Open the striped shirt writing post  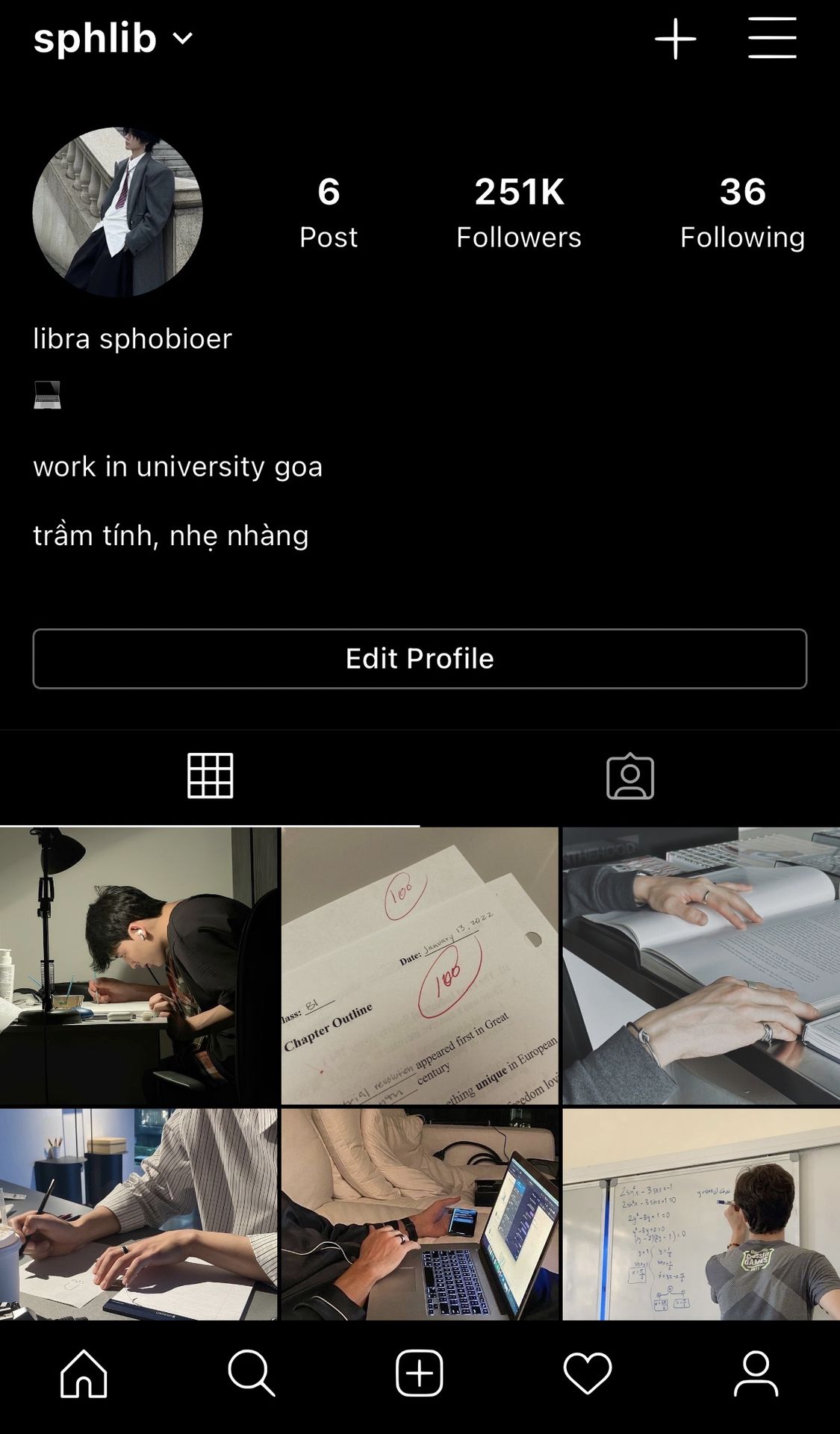(x=139, y=1214)
